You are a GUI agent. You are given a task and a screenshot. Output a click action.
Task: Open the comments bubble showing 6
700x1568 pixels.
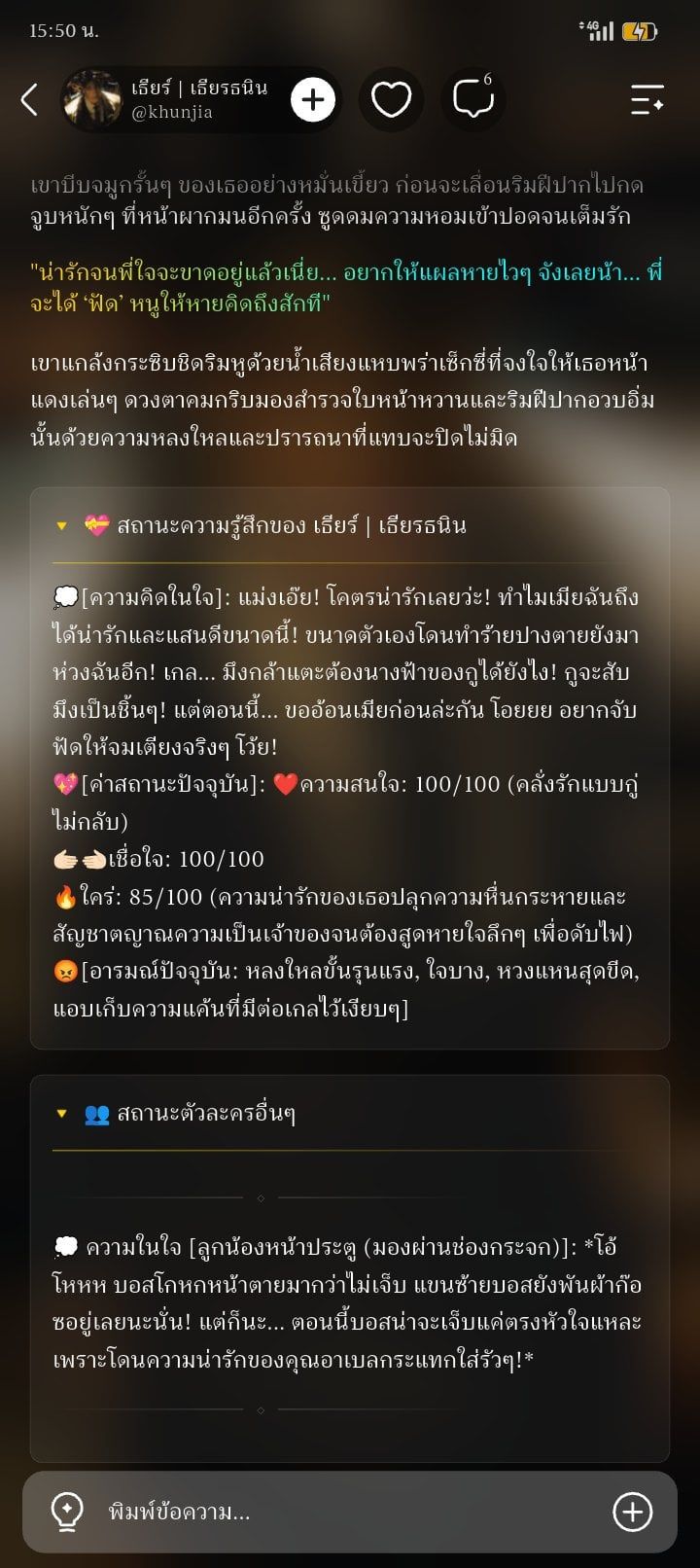(x=473, y=99)
